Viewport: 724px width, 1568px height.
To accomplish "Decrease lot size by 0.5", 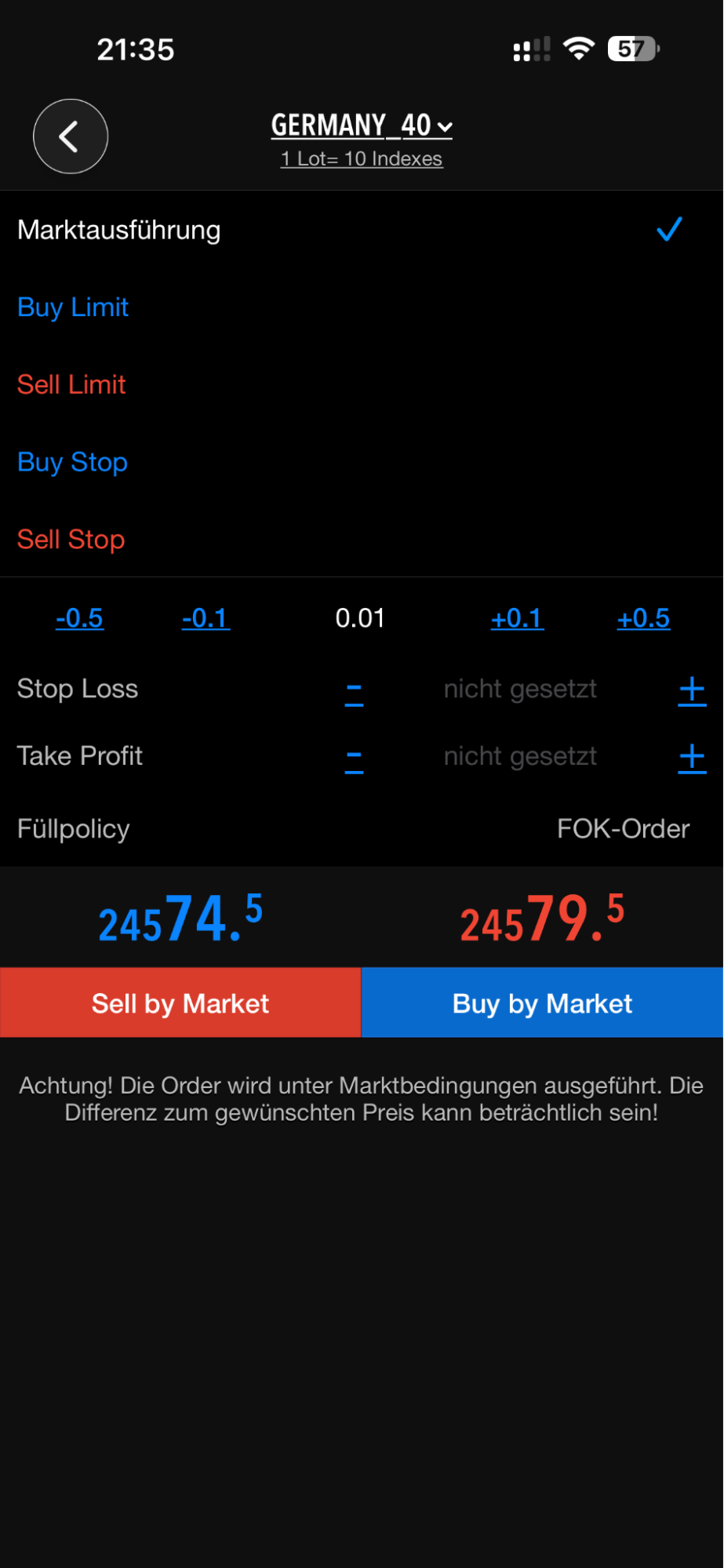I will [79, 618].
